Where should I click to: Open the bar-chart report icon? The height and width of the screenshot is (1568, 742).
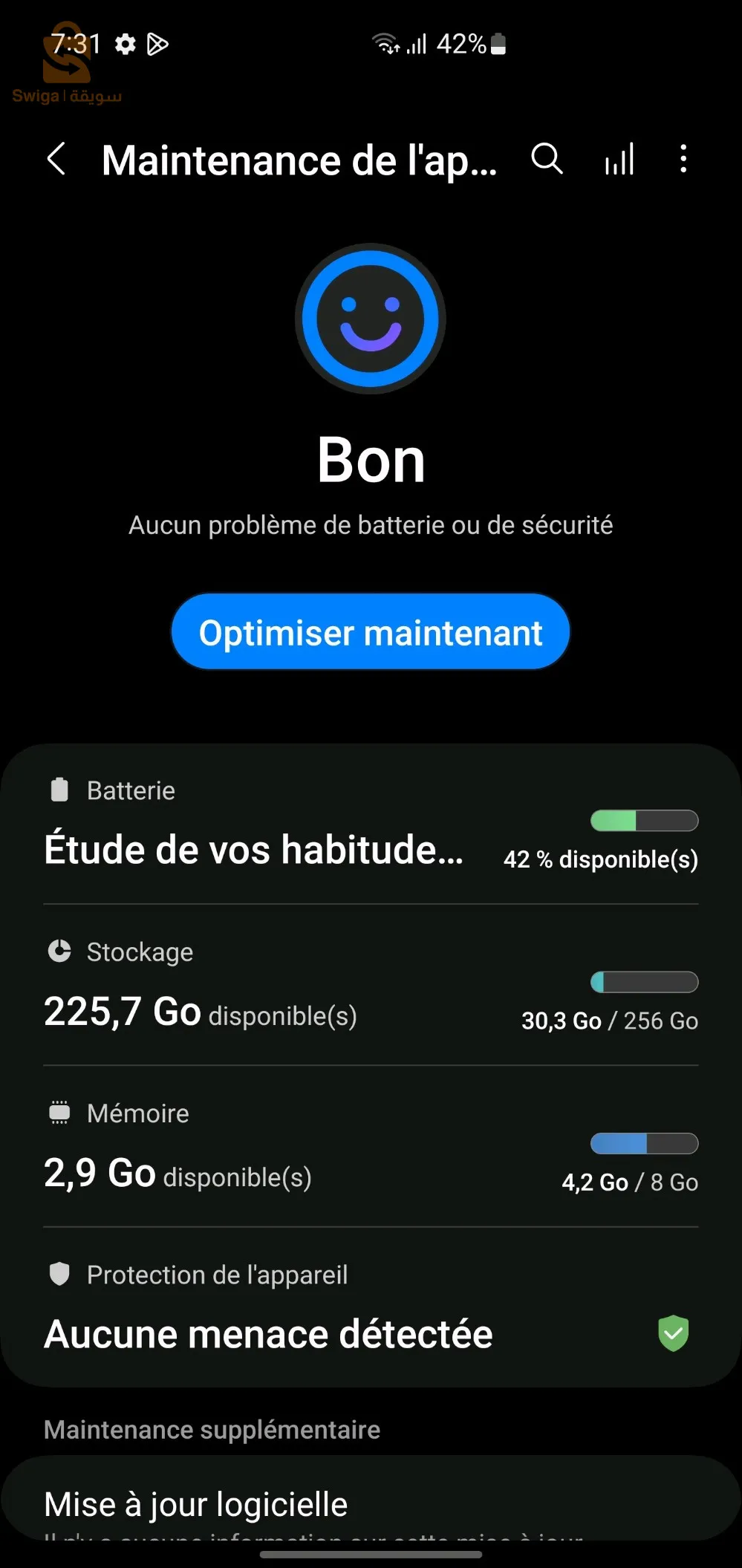point(619,159)
